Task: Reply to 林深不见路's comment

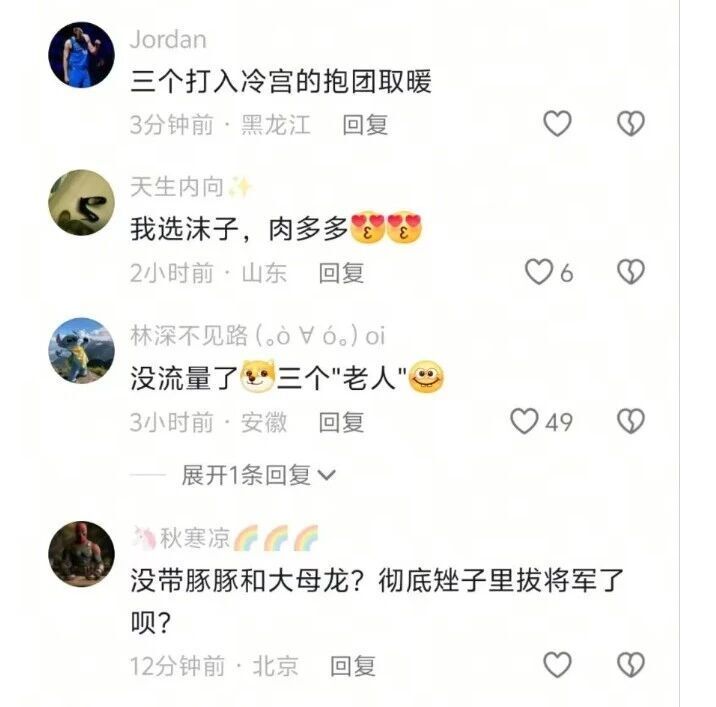Action: point(341,423)
